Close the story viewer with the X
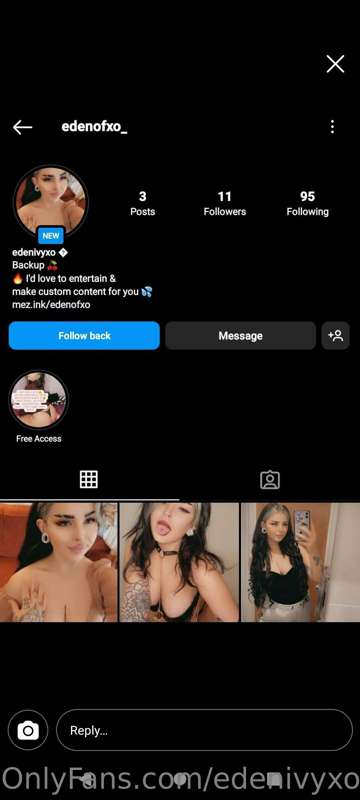Viewport: 360px width, 800px height. 335,64
